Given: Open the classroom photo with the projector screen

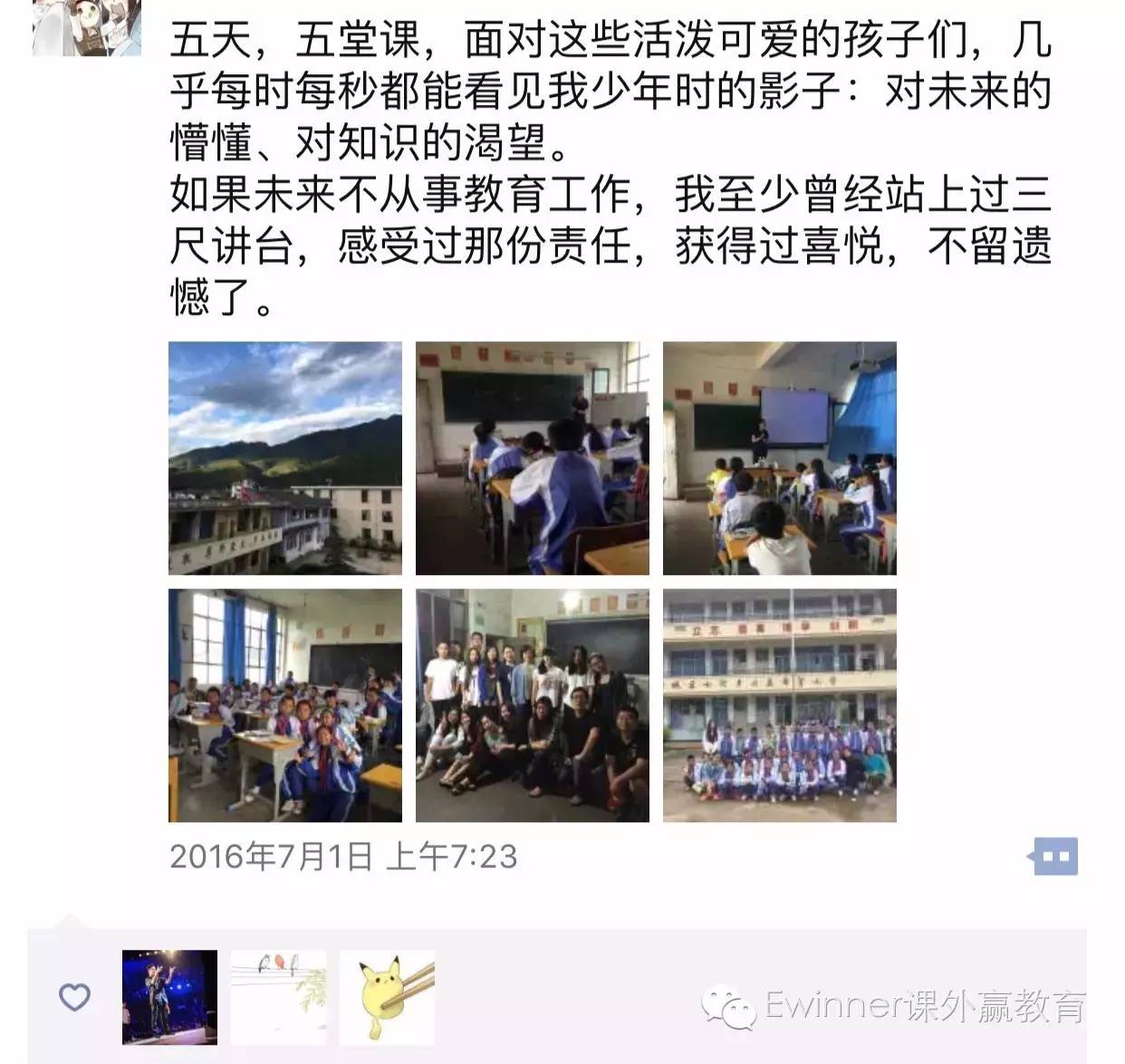Looking at the screenshot, I should click(x=779, y=457).
